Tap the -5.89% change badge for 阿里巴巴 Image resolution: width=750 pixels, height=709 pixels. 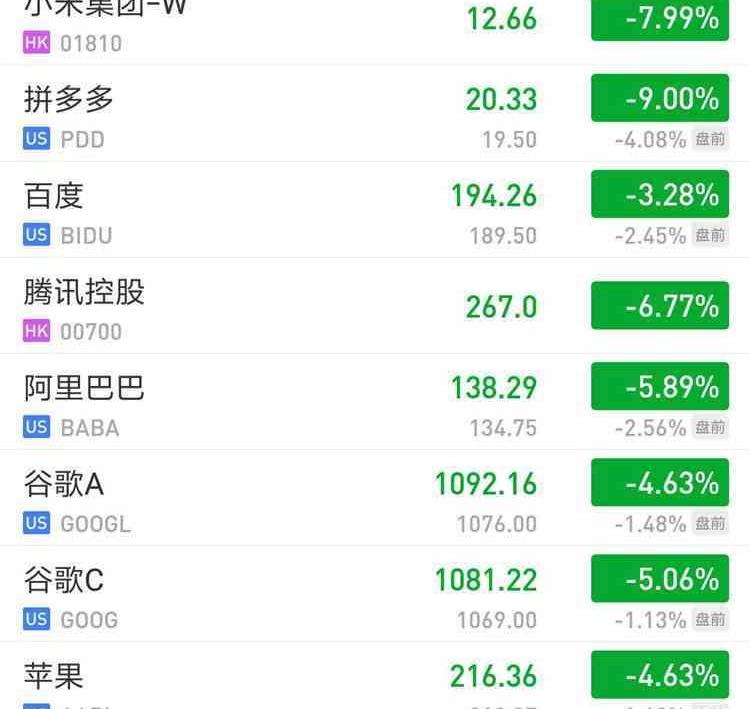click(660, 387)
